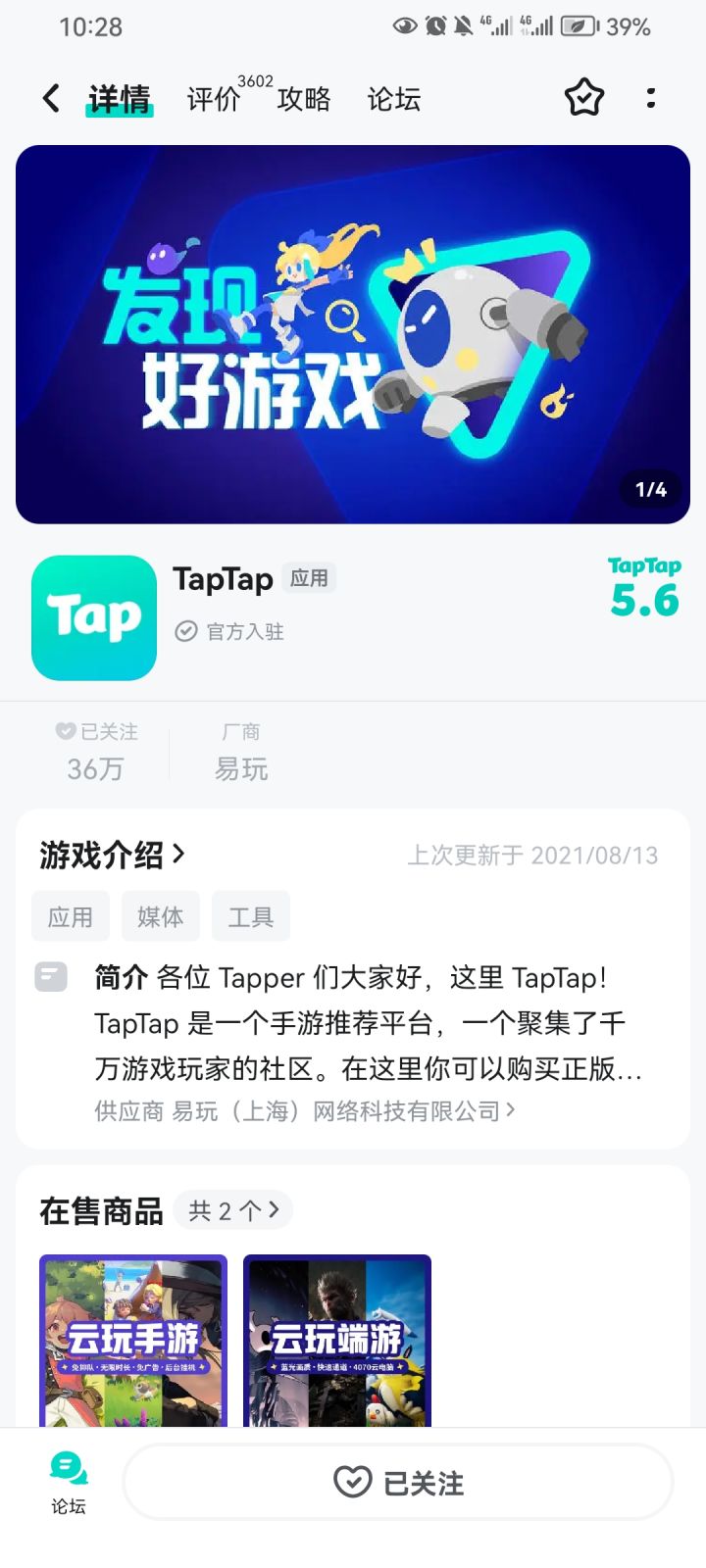Open the three-dot more options menu
The width and height of the screenshot is (706, 1568).
coord(652,97)
